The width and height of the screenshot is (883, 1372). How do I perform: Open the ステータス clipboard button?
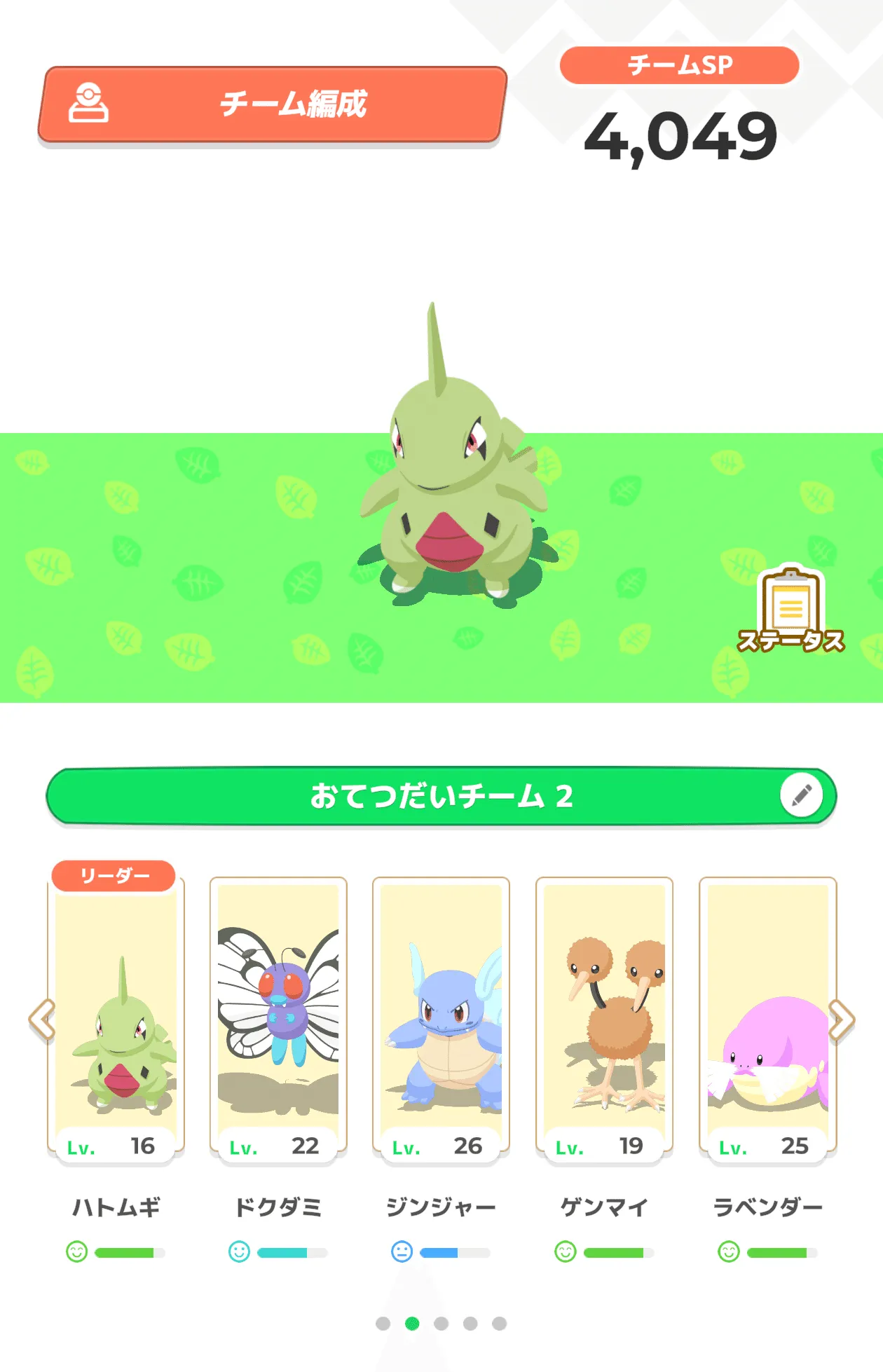coord(791,611)
